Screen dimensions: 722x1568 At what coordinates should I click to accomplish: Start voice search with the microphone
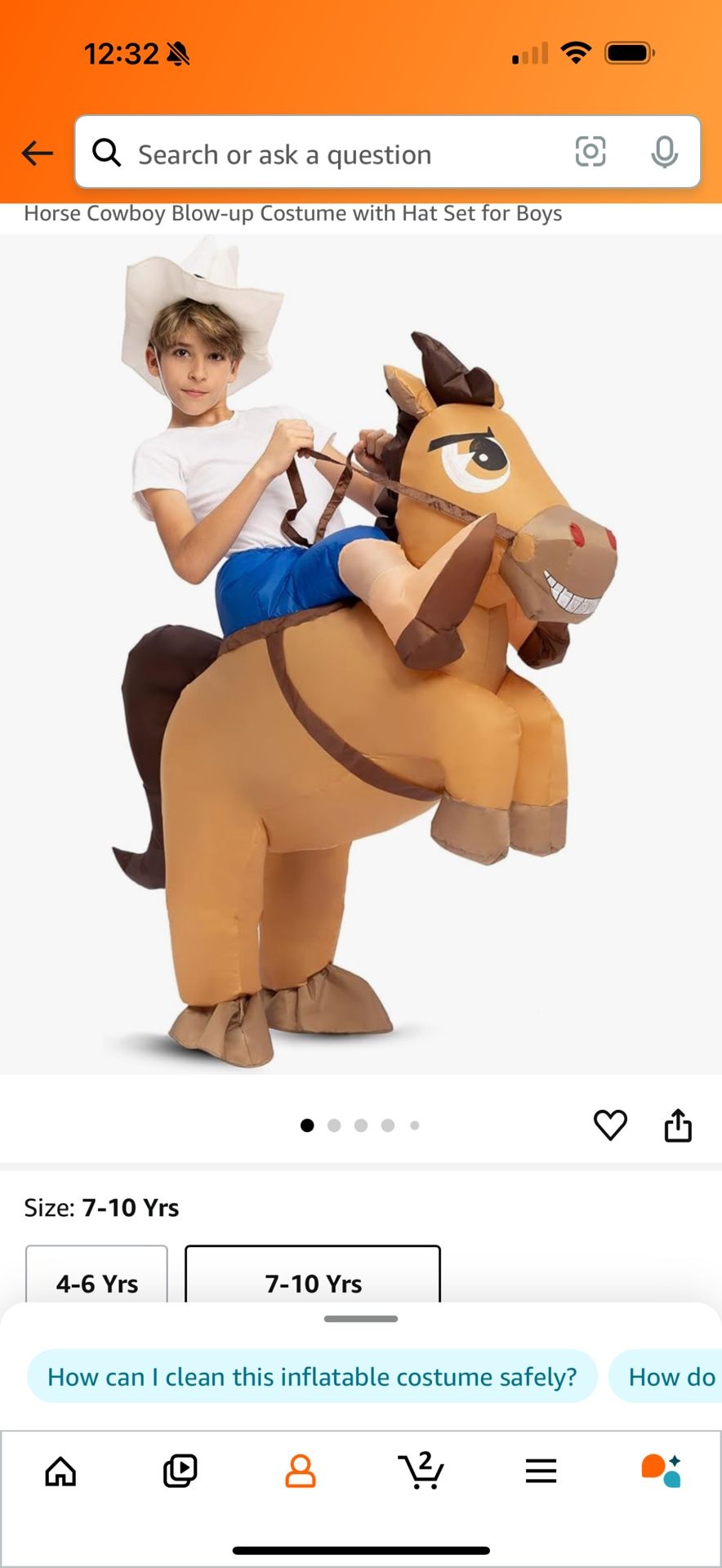click(664, 152)
